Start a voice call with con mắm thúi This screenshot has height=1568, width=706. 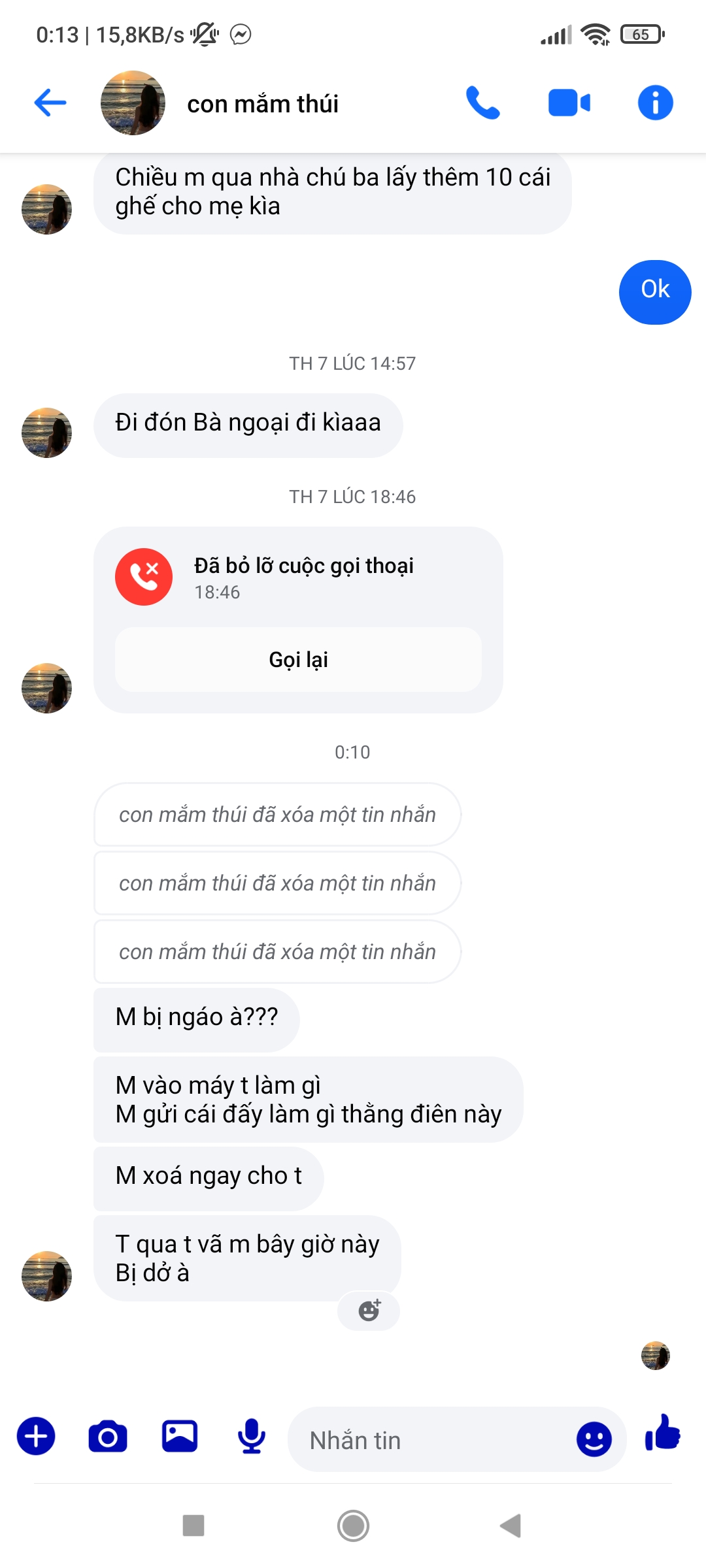coord(482,103)
